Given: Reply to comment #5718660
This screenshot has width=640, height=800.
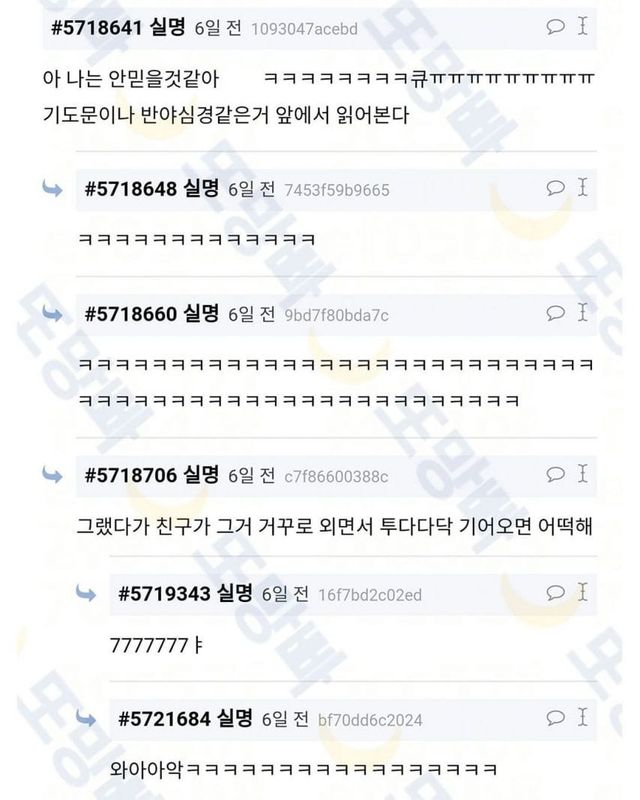Looking at the screenshot, I should pos(556,313).
